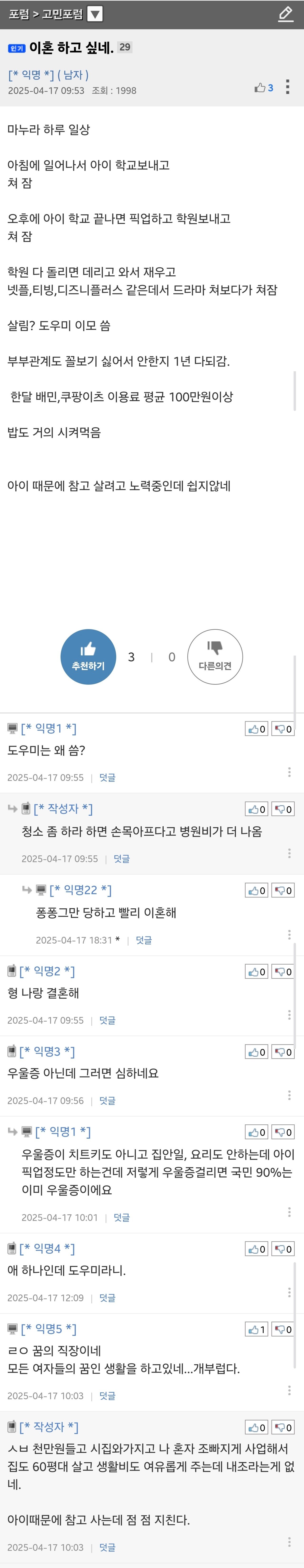Open the 포럼 breadcrumb link
Screen dimensions: 304x1568
(x=19, y=14)
